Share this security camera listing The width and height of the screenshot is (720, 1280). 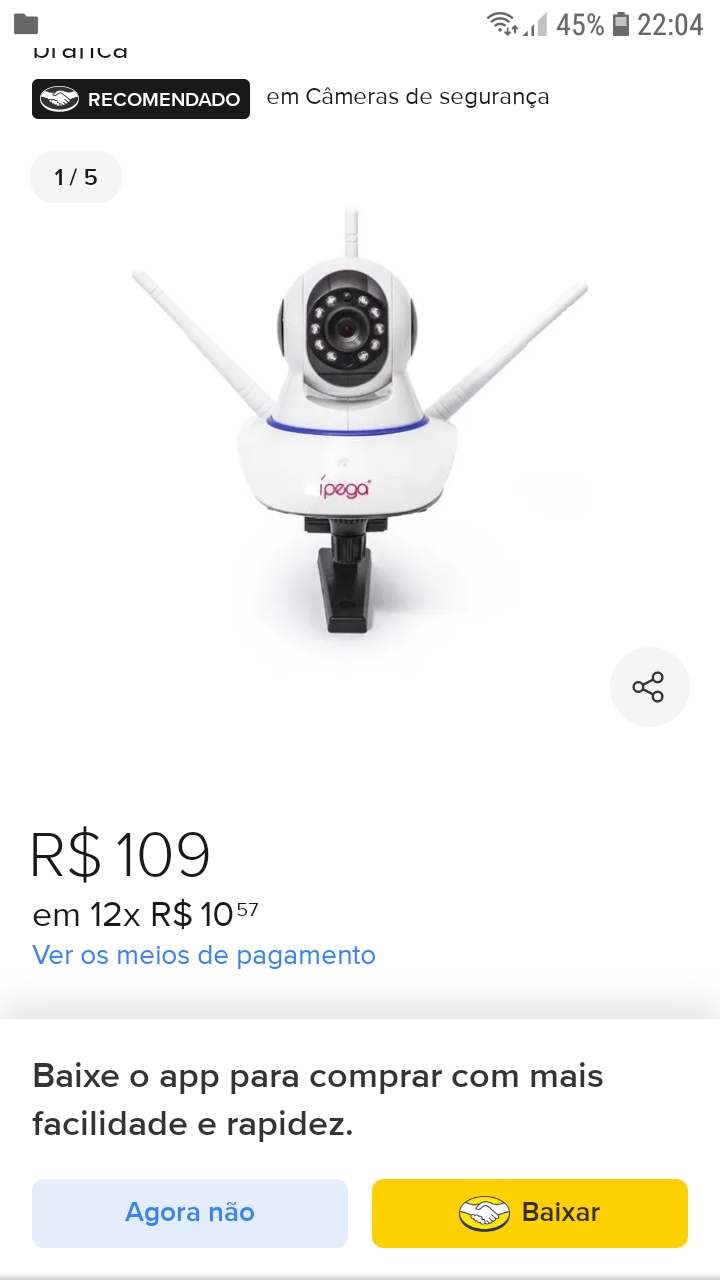pyautogui.click(x=649, y=687)
